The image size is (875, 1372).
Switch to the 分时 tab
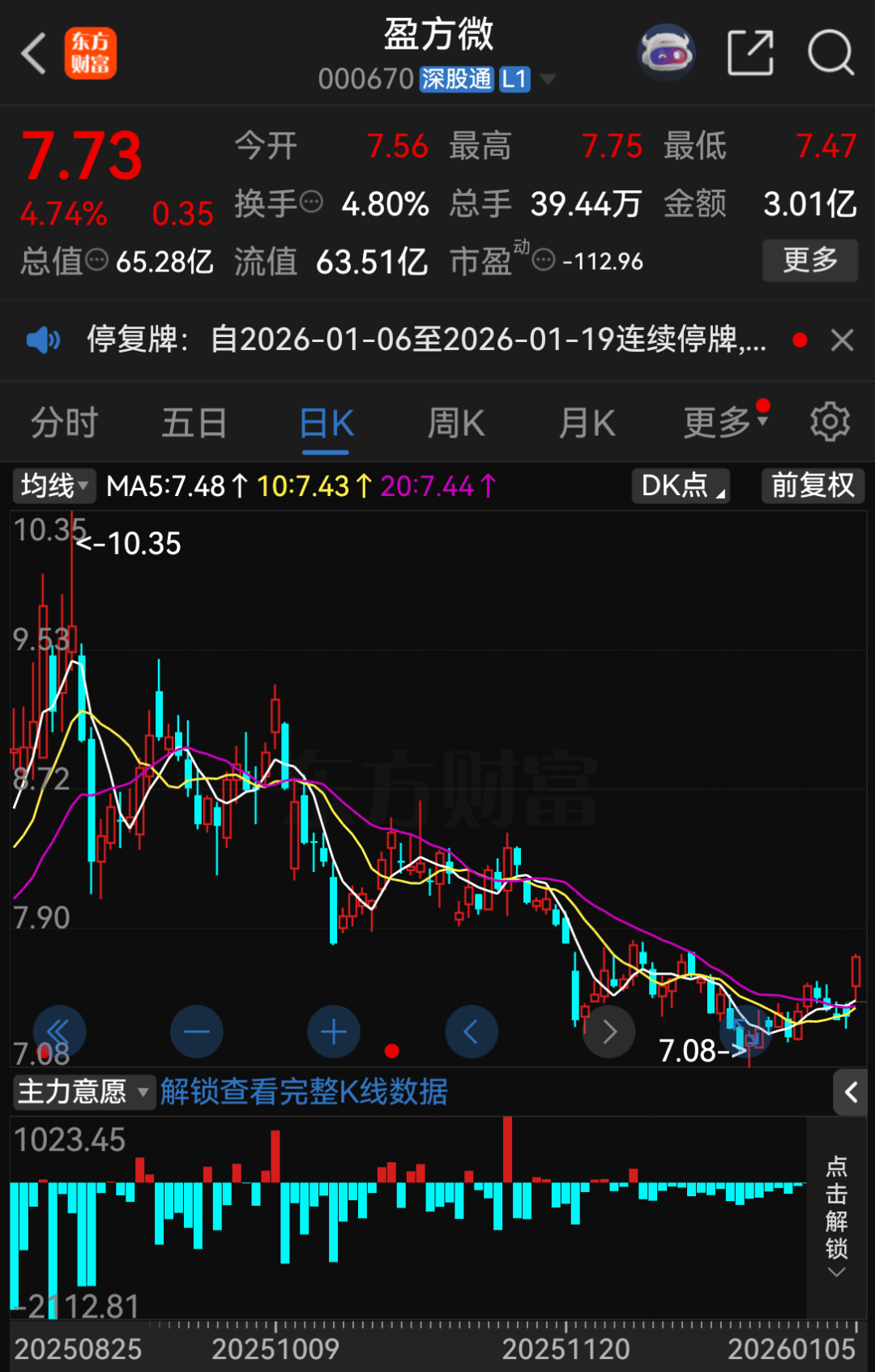(x=62, y=423)
